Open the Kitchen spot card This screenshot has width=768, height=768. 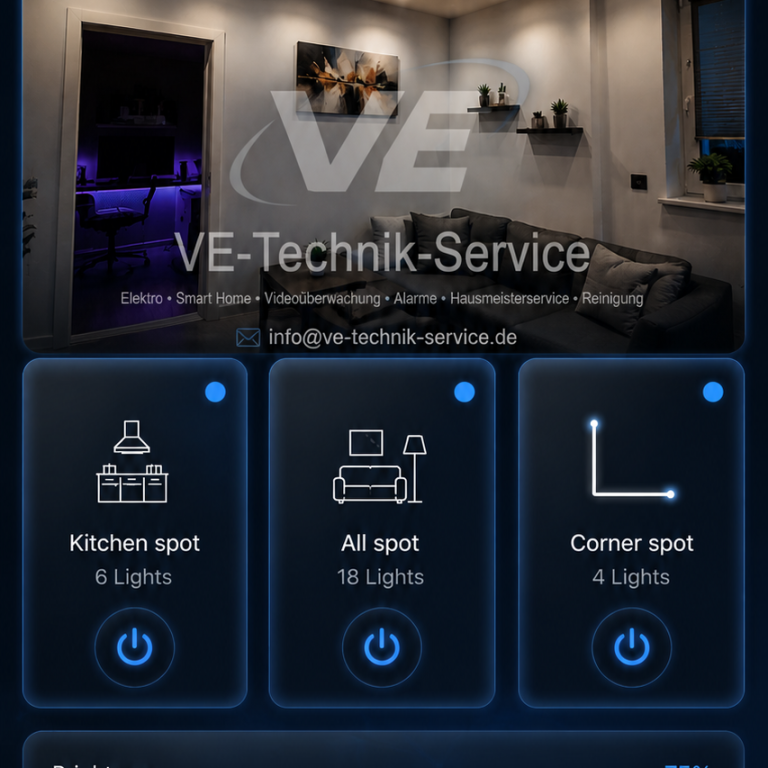click(135, 533)
